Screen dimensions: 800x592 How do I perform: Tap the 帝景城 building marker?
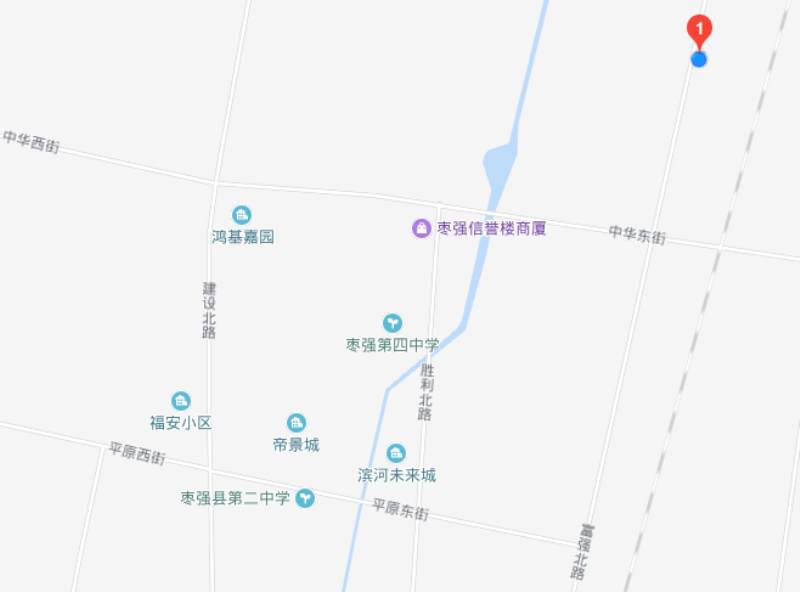click(x=296, y=423)
